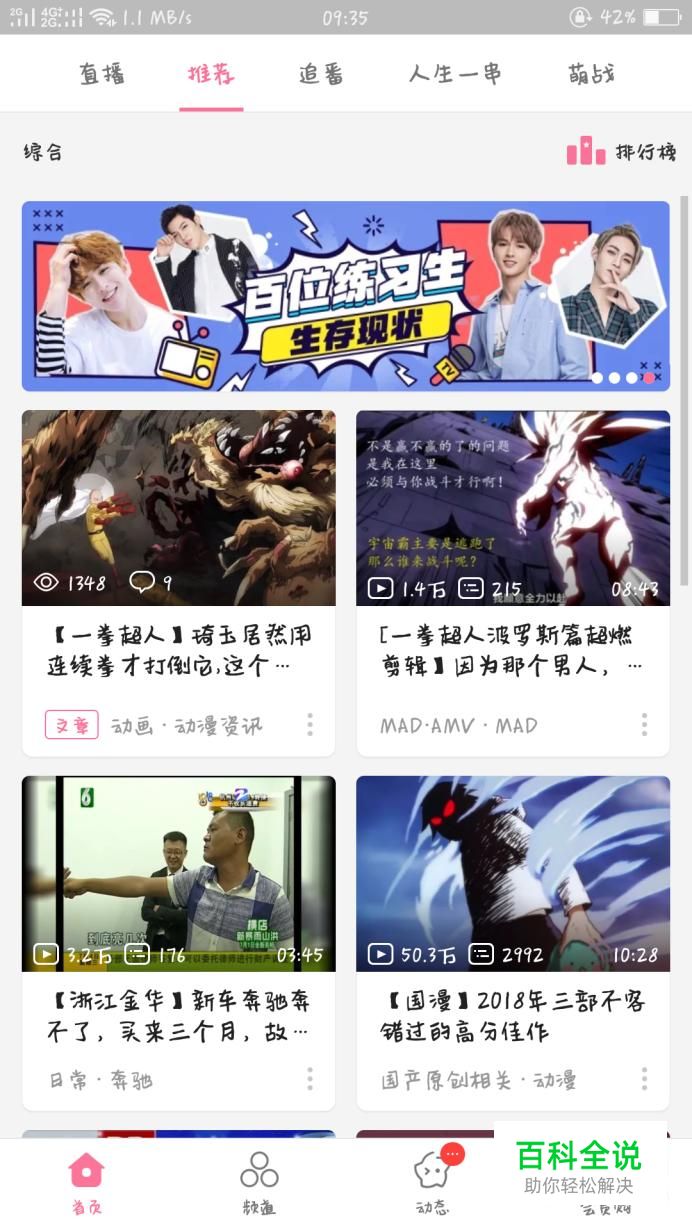The image size is (692, 1230).
Task: Open more options for the 浙江金华 video
Action: [x=310, y=1079]
